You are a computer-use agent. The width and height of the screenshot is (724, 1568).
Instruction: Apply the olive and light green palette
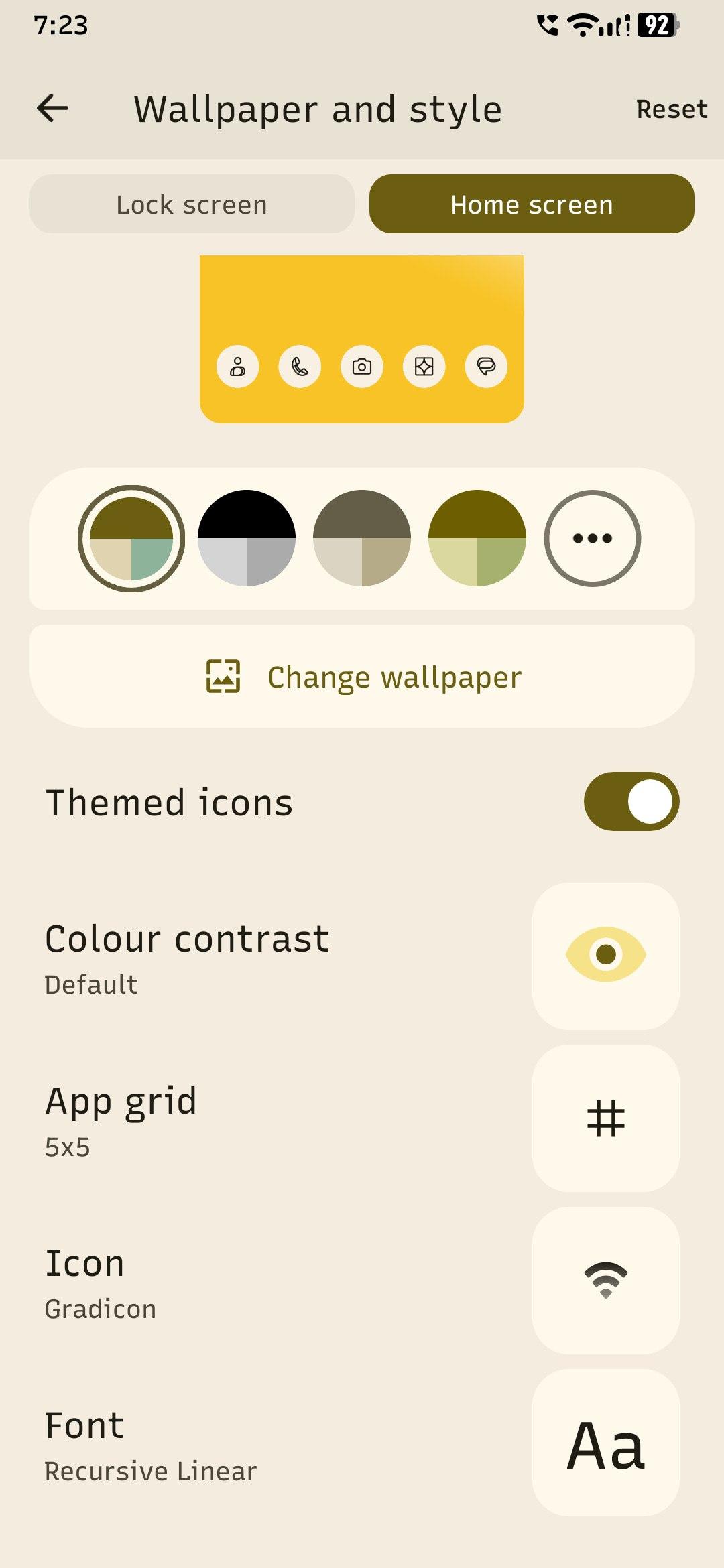point(477,538)
